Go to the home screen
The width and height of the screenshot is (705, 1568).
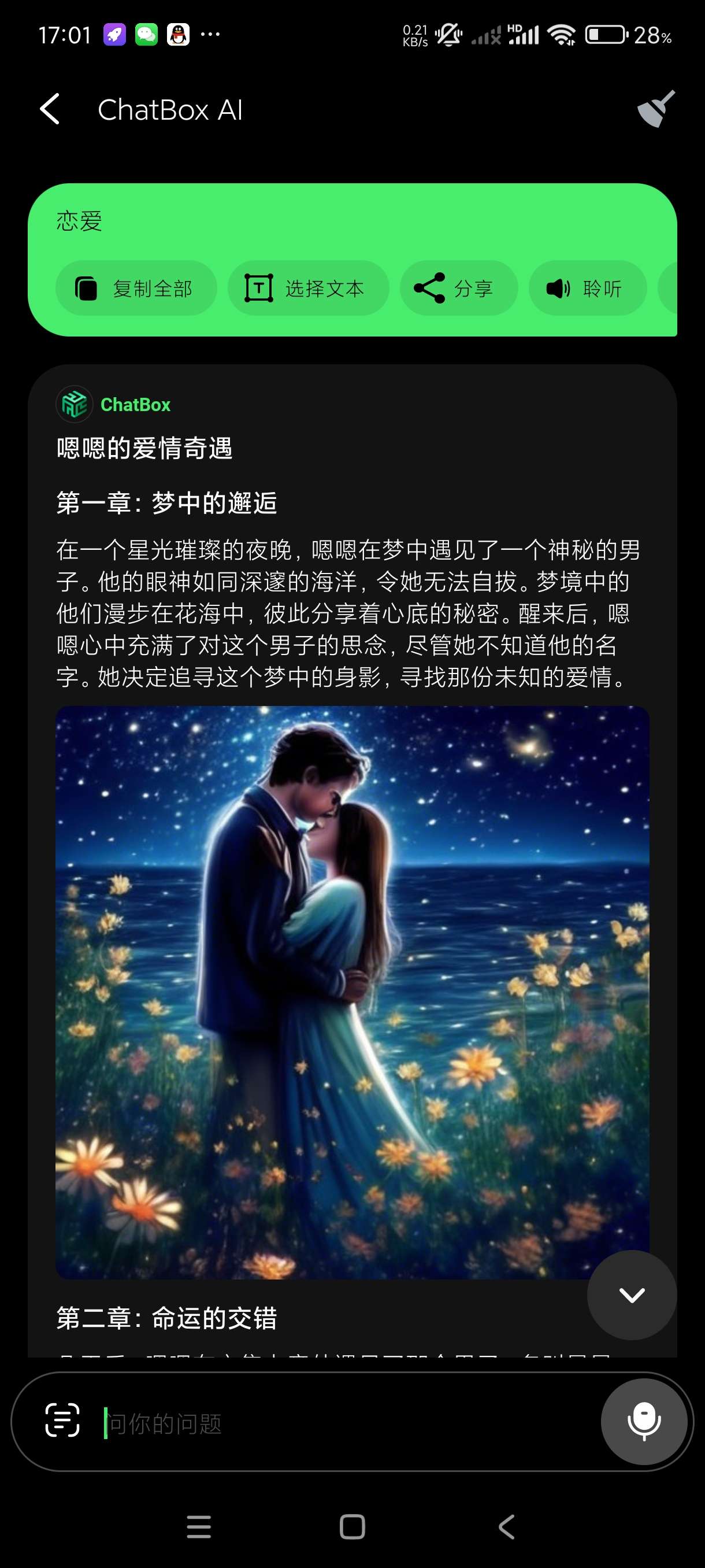pyautogui.click(x=352, y=1526)
